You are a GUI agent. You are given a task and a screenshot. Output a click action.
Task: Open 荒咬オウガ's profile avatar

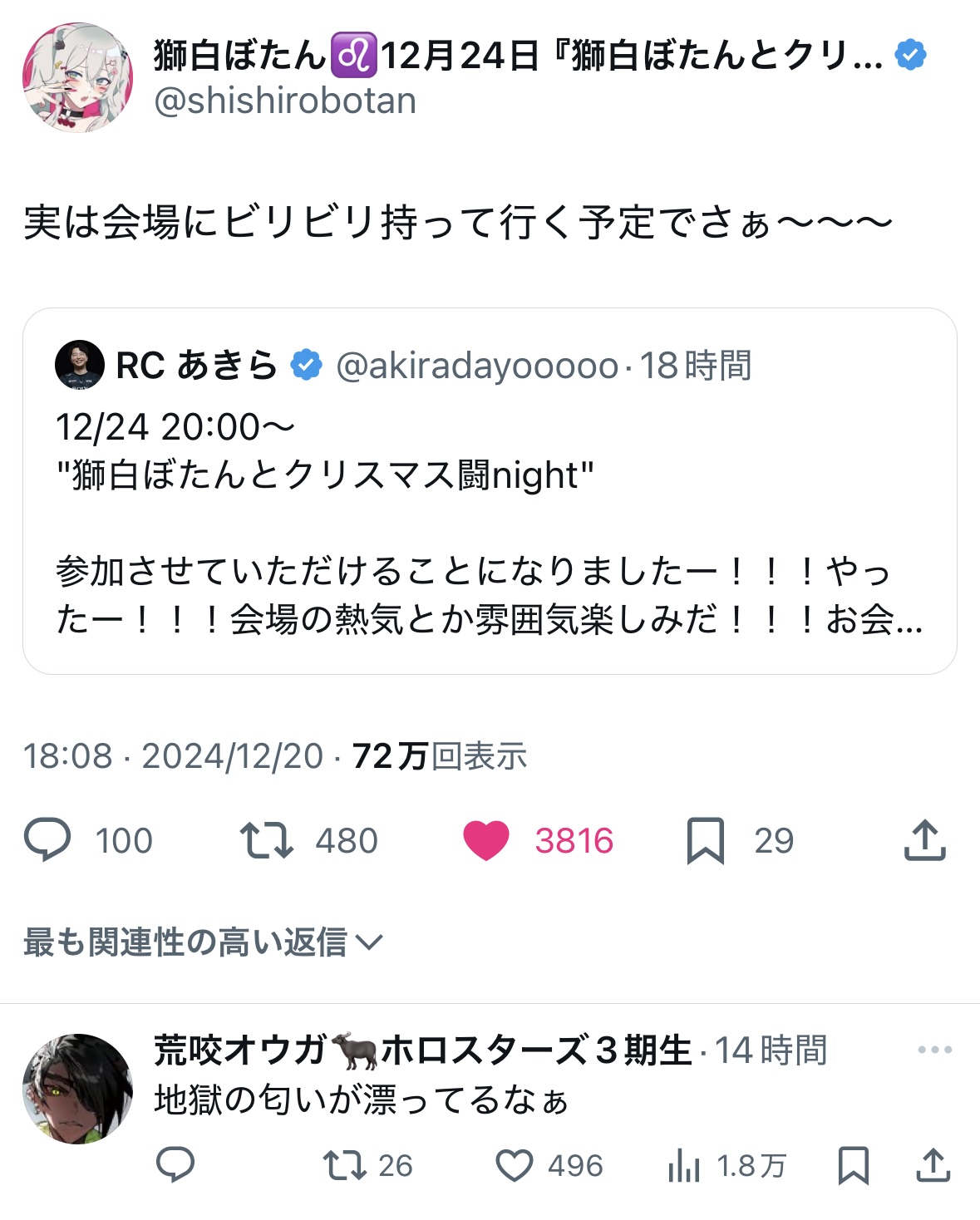tap(77, 1089)
